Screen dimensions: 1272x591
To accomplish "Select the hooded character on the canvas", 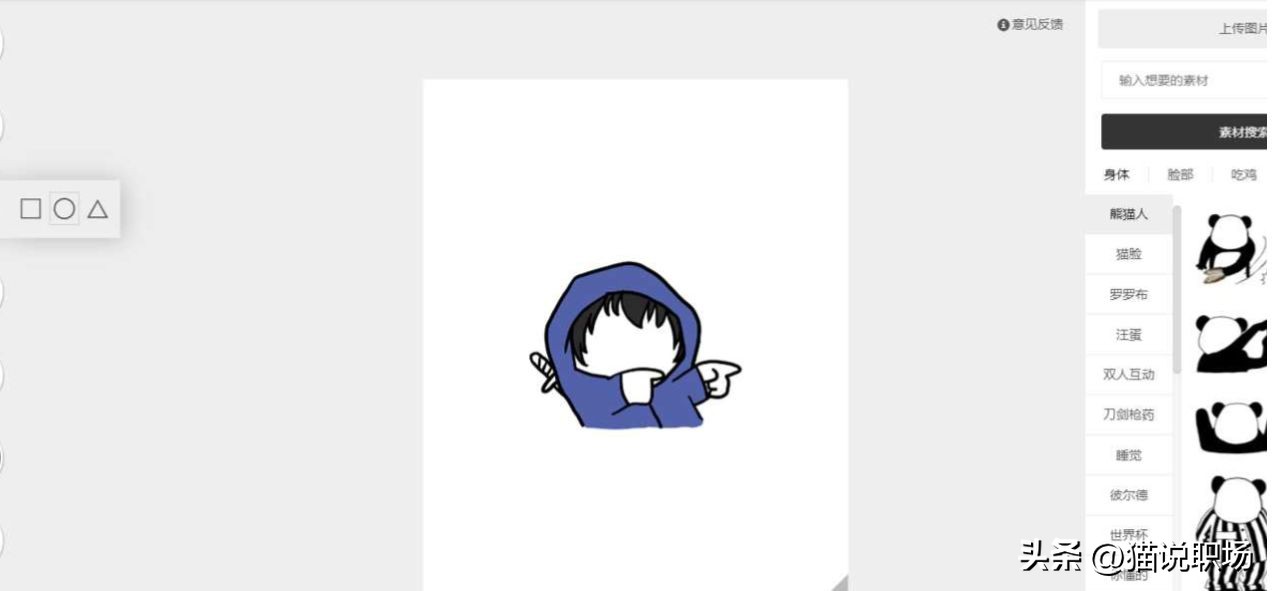I will coord(628,350).
